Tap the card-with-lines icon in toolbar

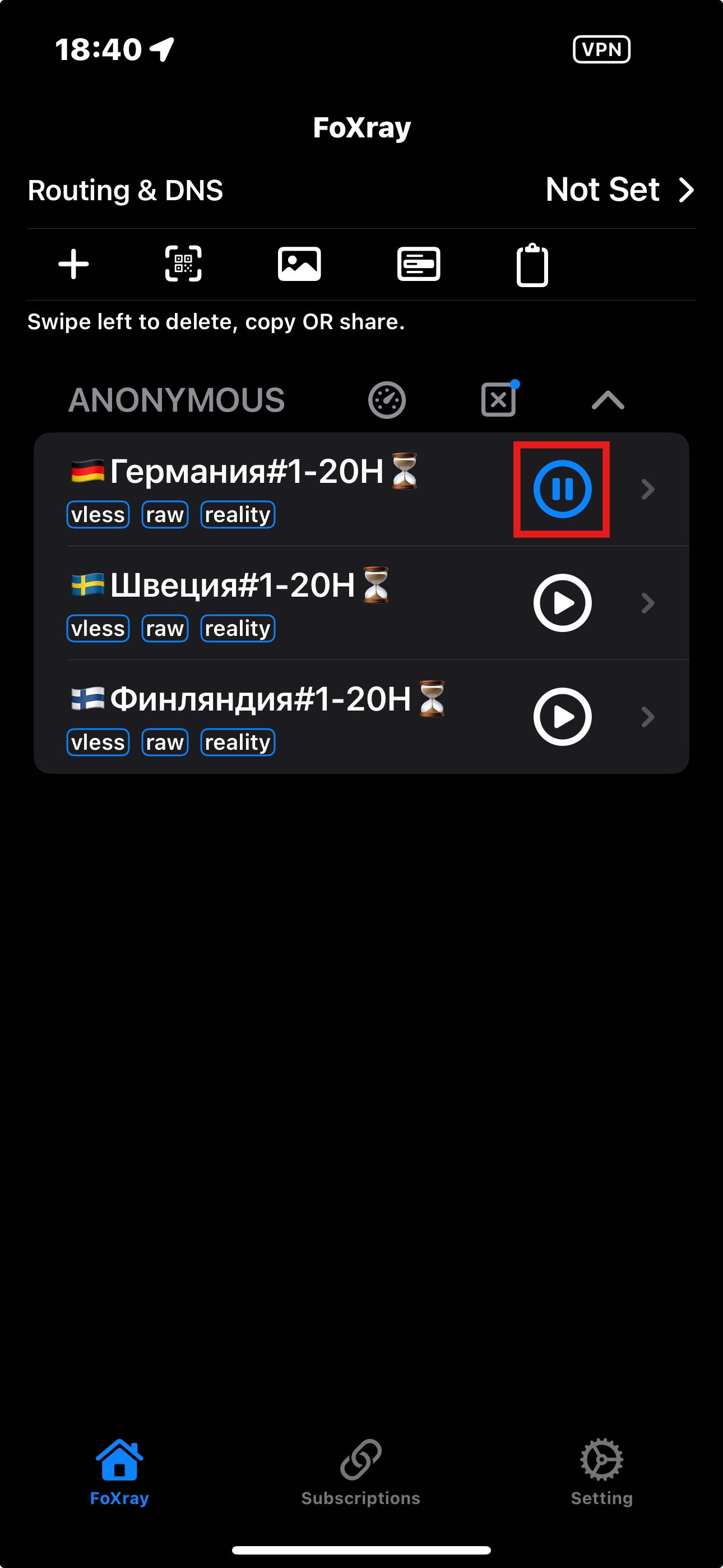tap(419, 264)
